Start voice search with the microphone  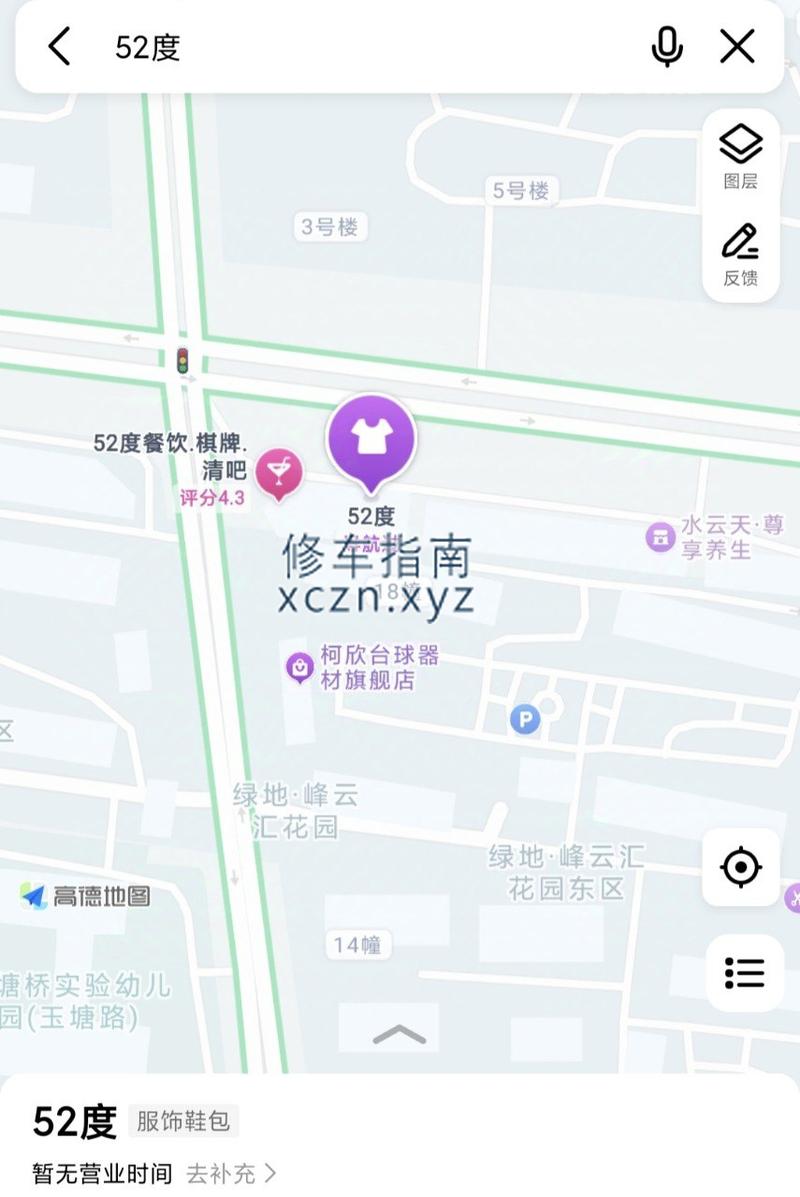pyautogui.click(x=667, y=47)
